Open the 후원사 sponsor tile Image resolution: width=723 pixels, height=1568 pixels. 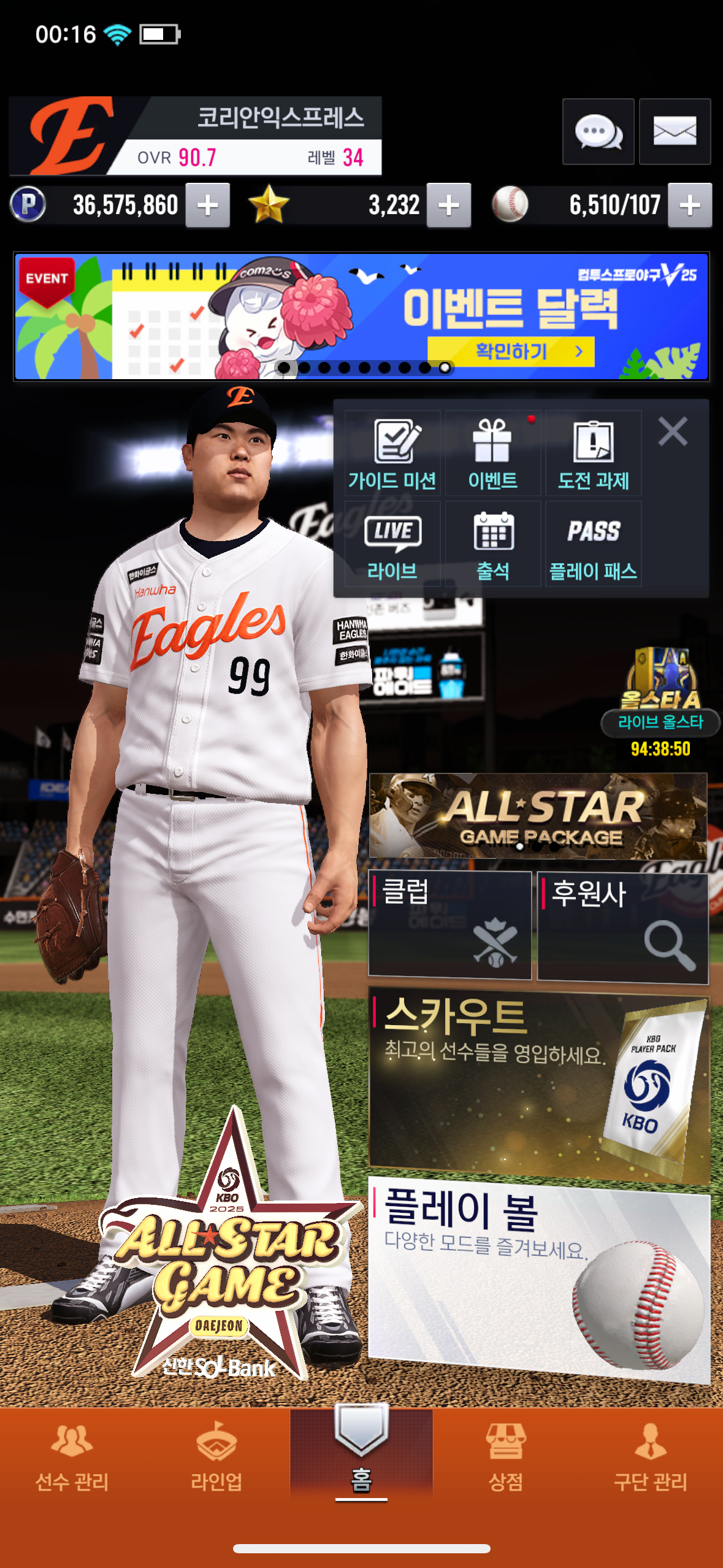pyautogui.click(x=622, y=928)
